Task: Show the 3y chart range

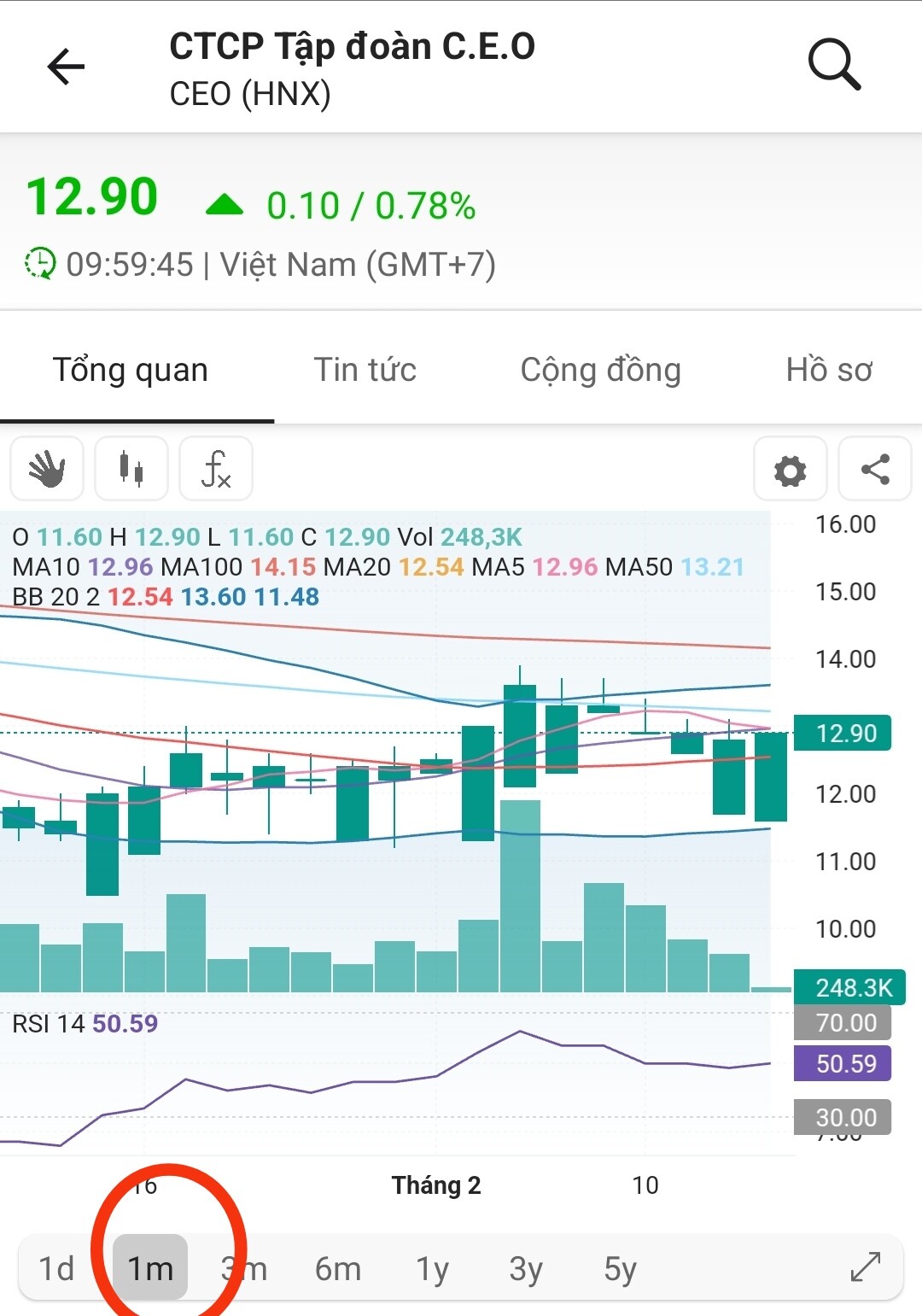Action: tap(526, 1268)
